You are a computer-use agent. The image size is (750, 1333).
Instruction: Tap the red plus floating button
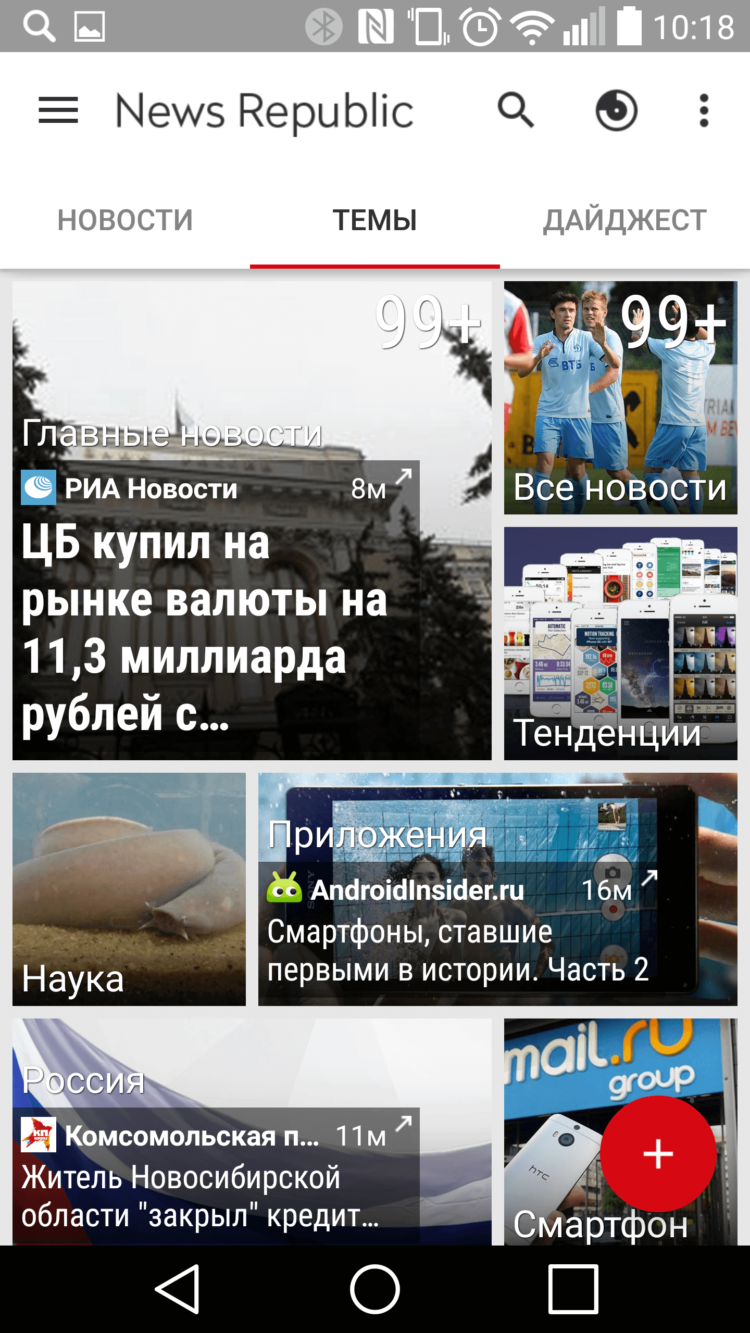(x=658, y=1154)
